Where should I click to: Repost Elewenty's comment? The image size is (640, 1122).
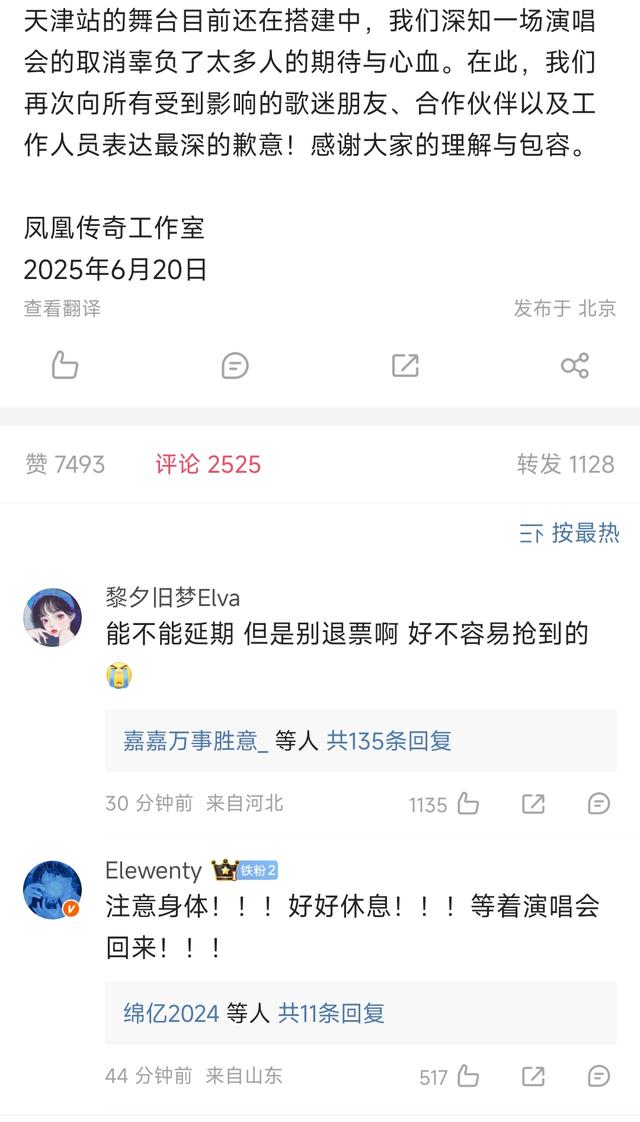534,1076
